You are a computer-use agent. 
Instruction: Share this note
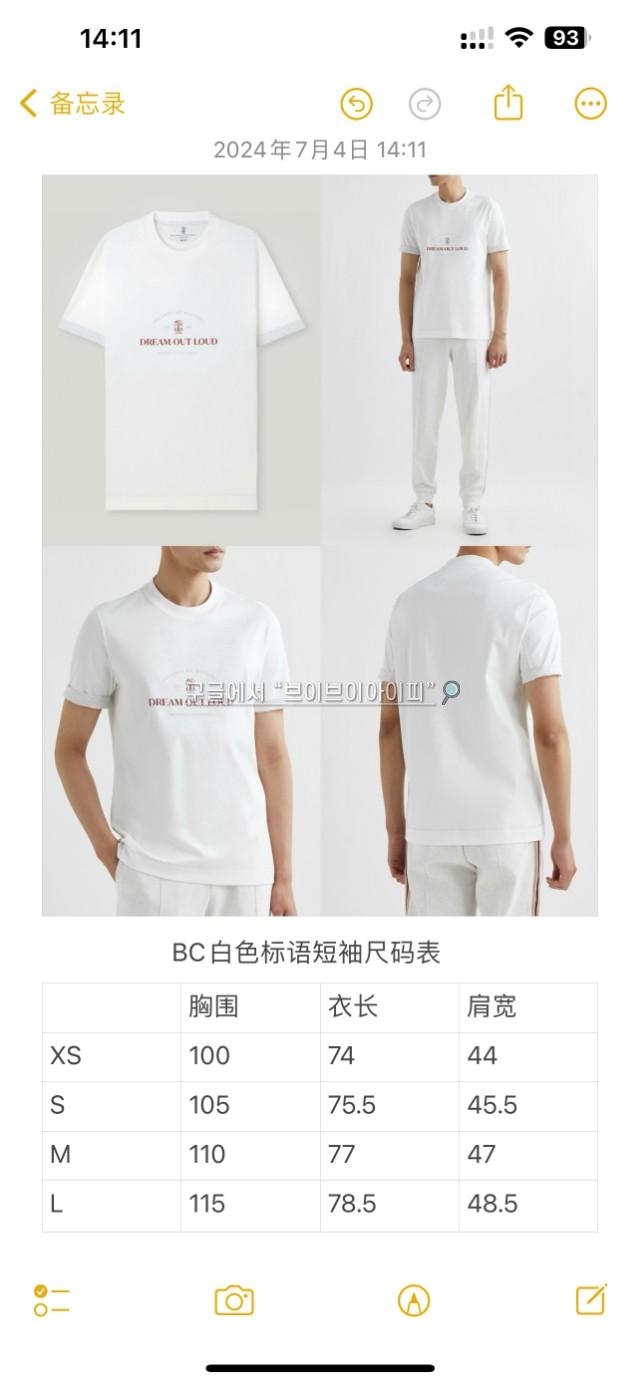point(508,103)
